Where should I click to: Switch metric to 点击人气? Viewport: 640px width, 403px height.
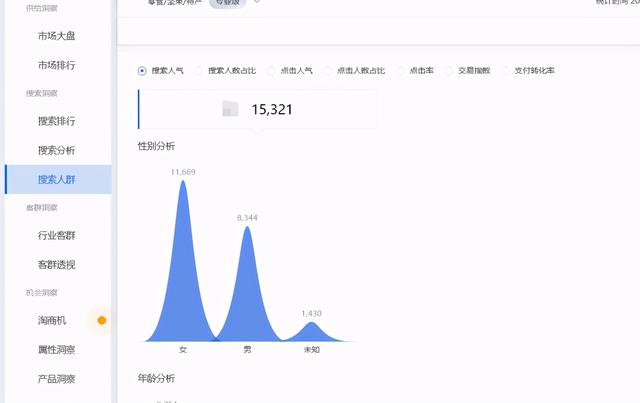tap(289, 71)
